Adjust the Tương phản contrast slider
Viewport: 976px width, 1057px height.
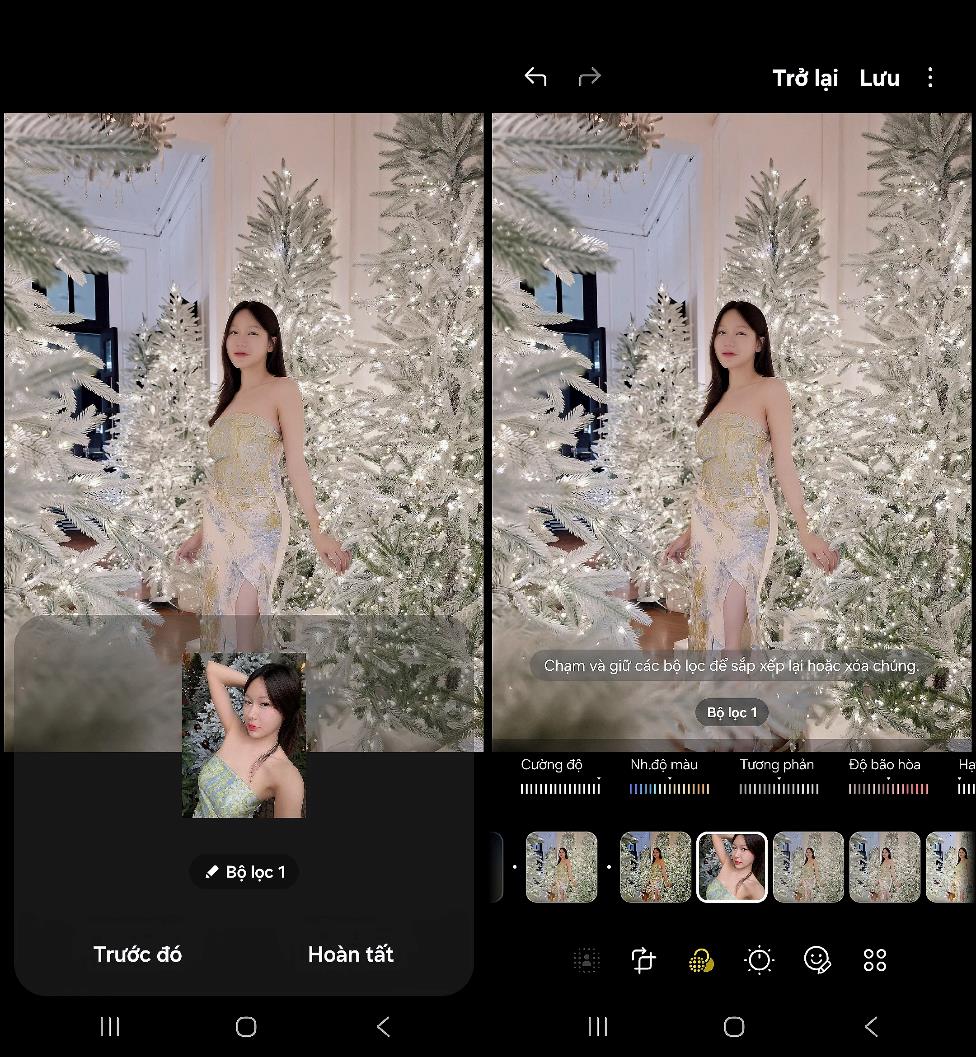(x=778, y=788)
